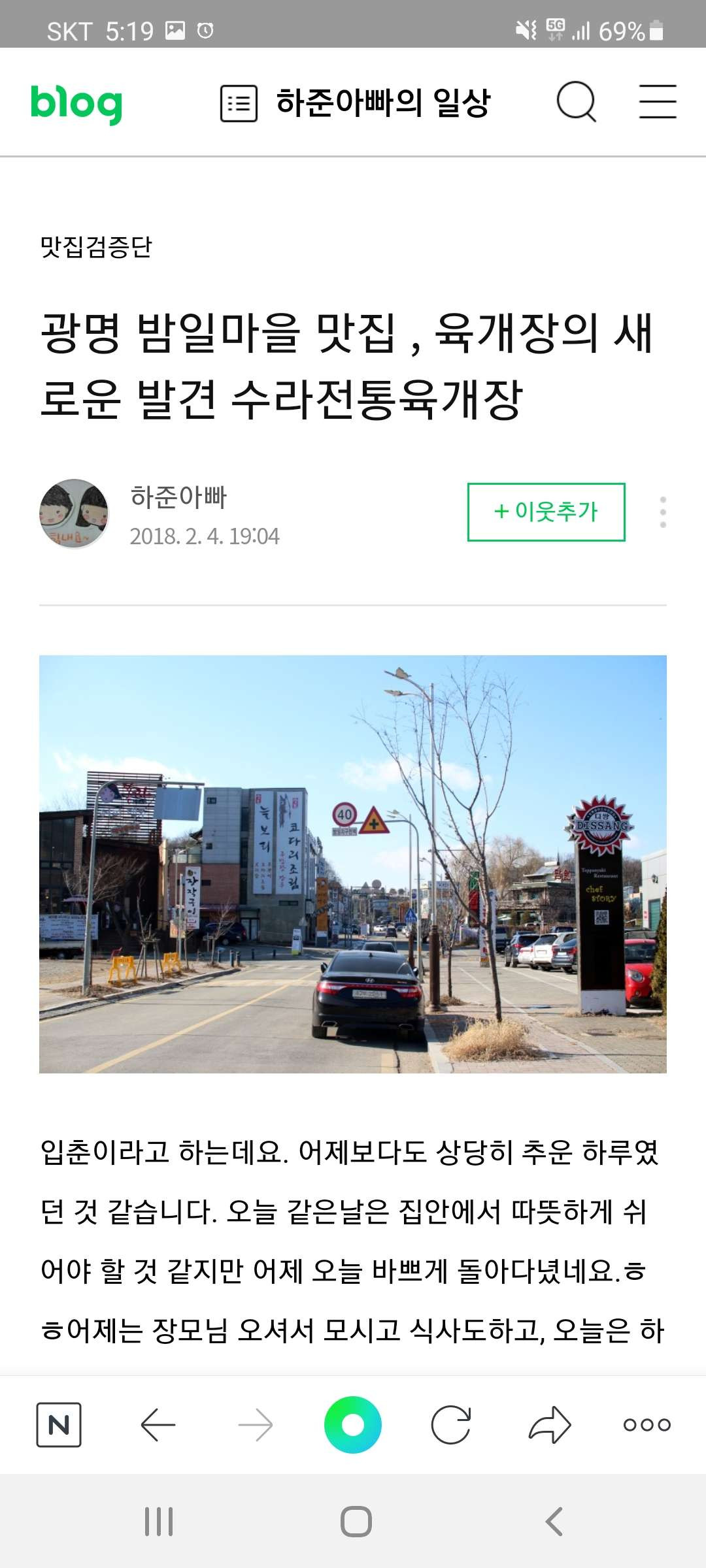This screenshot has height=1568, width=706.
Task: Open 하준아빠의 일상 blog home
Action: point(383,103)
